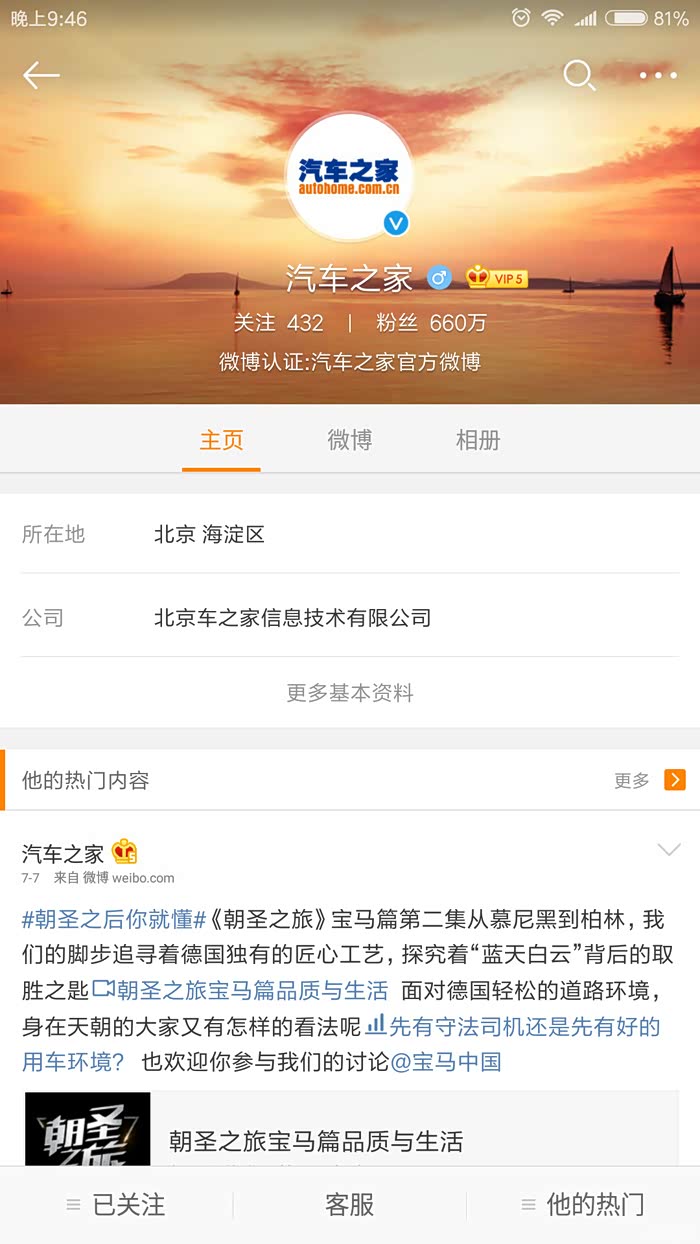Tap the 已关注 button

tap(117, 1205)
